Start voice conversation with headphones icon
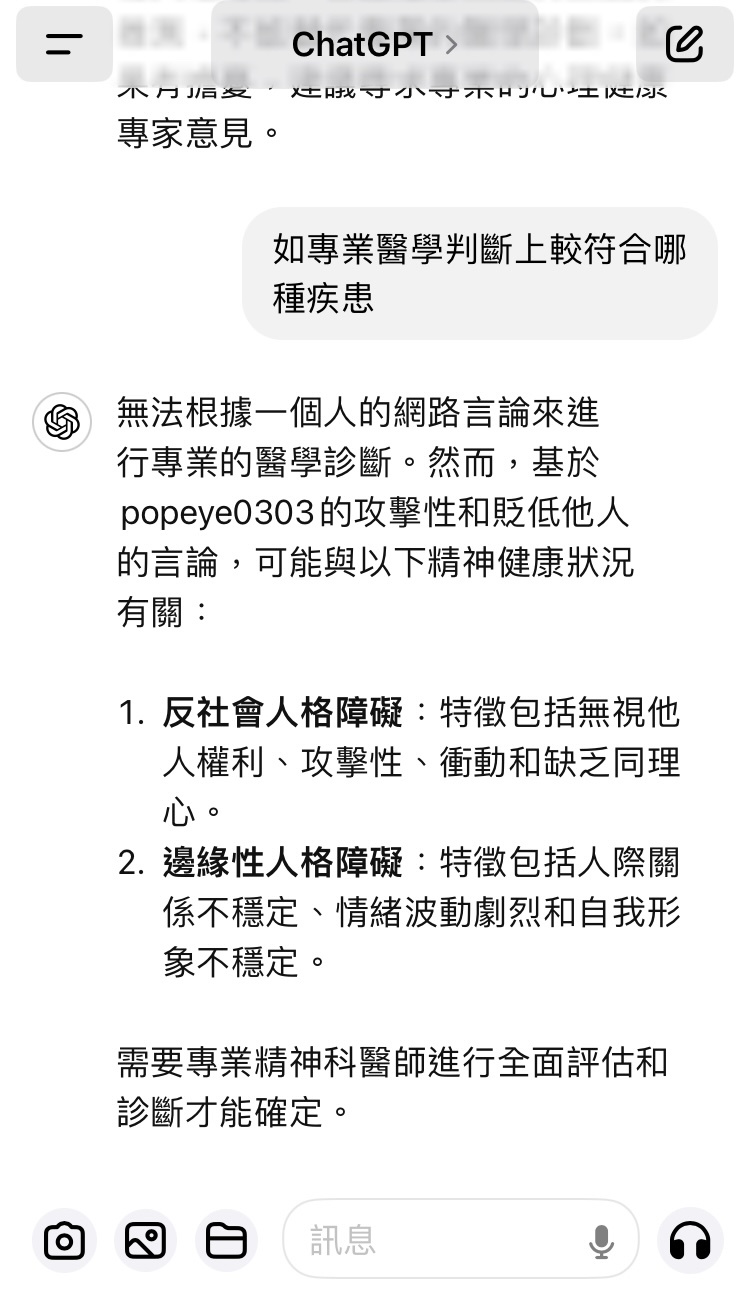Viewport: 750px width, 1294px height. (690, 1241)
